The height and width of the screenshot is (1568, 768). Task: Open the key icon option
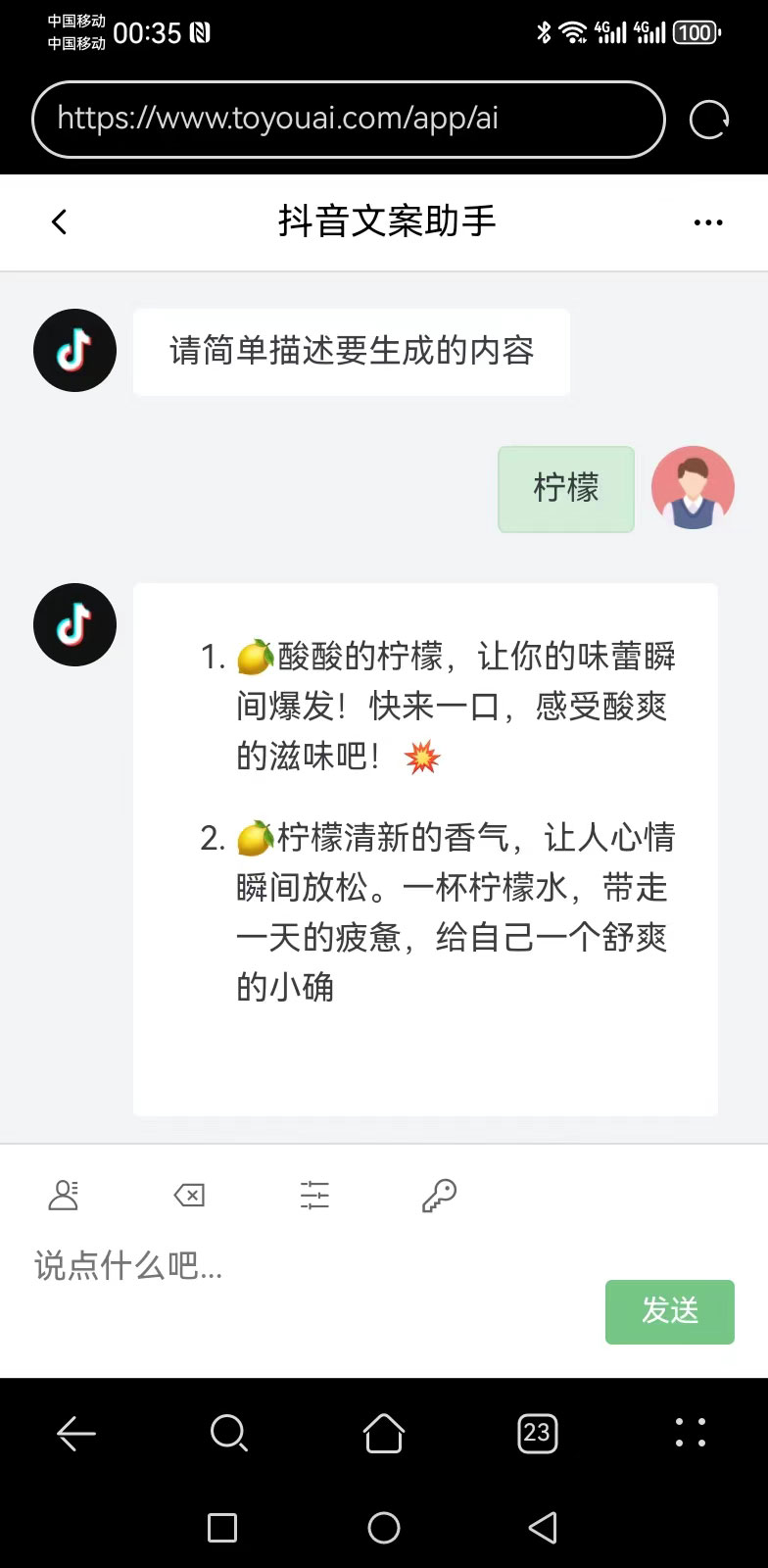[x=439, y=1195]
